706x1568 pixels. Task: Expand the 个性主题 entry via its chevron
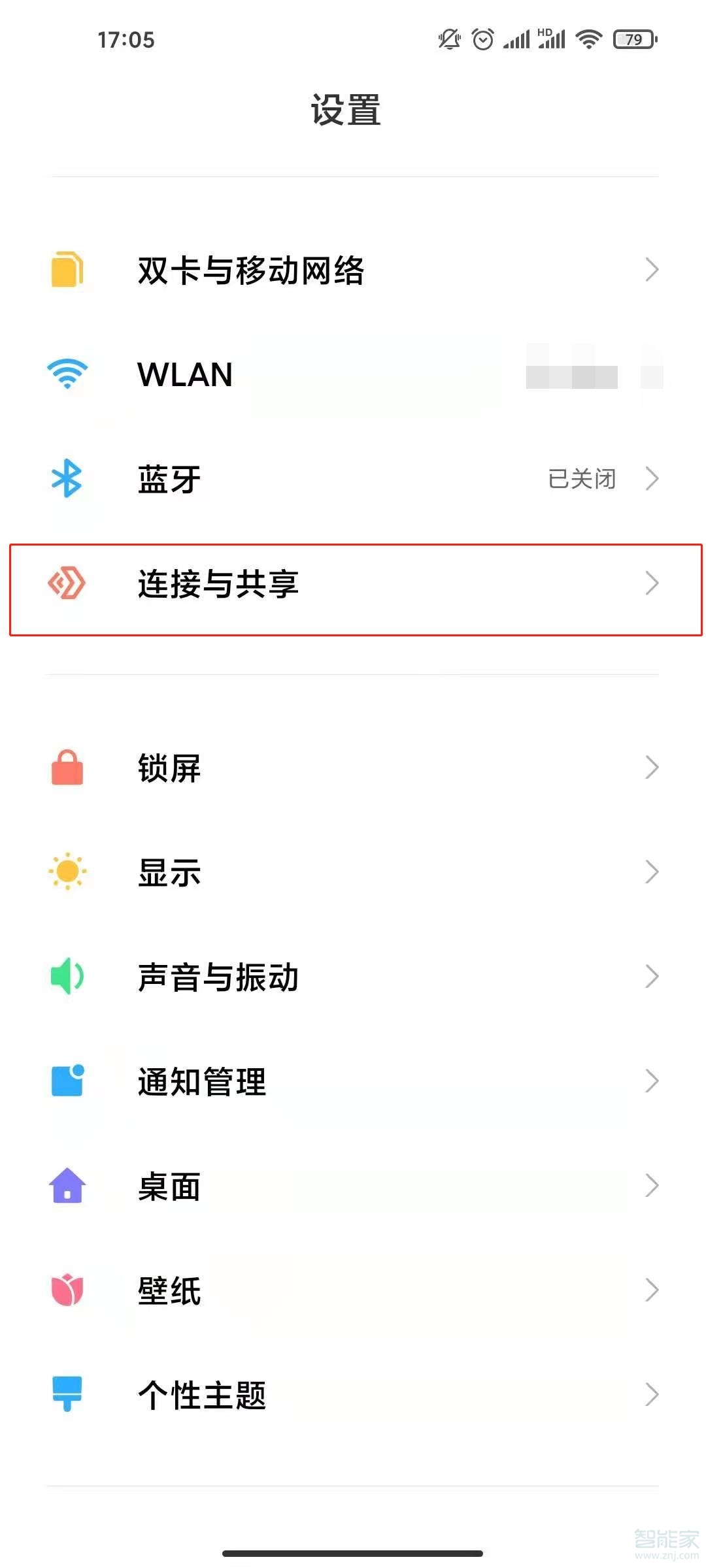[652, 1395]
